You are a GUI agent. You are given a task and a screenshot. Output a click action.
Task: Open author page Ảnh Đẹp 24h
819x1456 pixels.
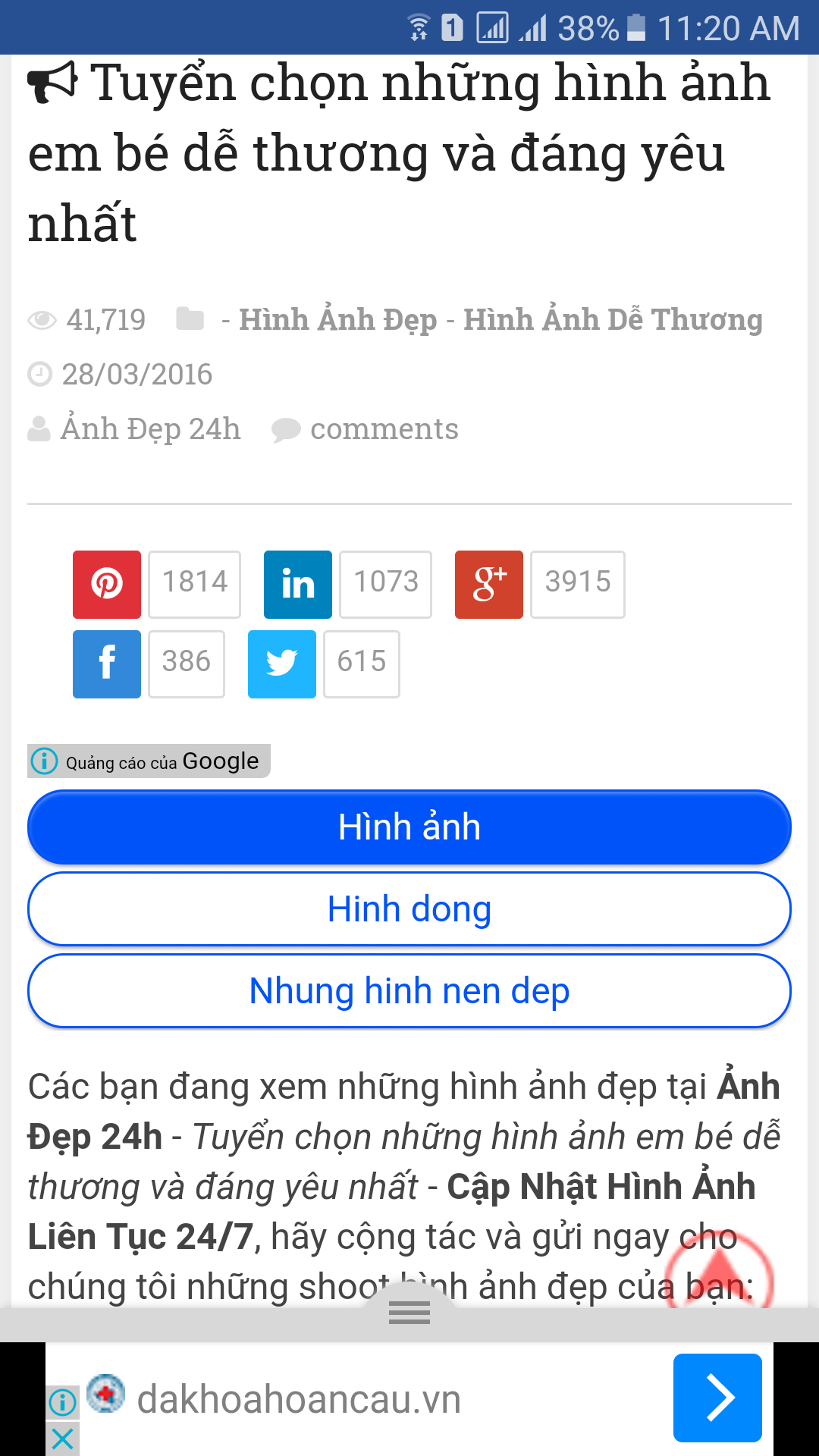(150, 429)
